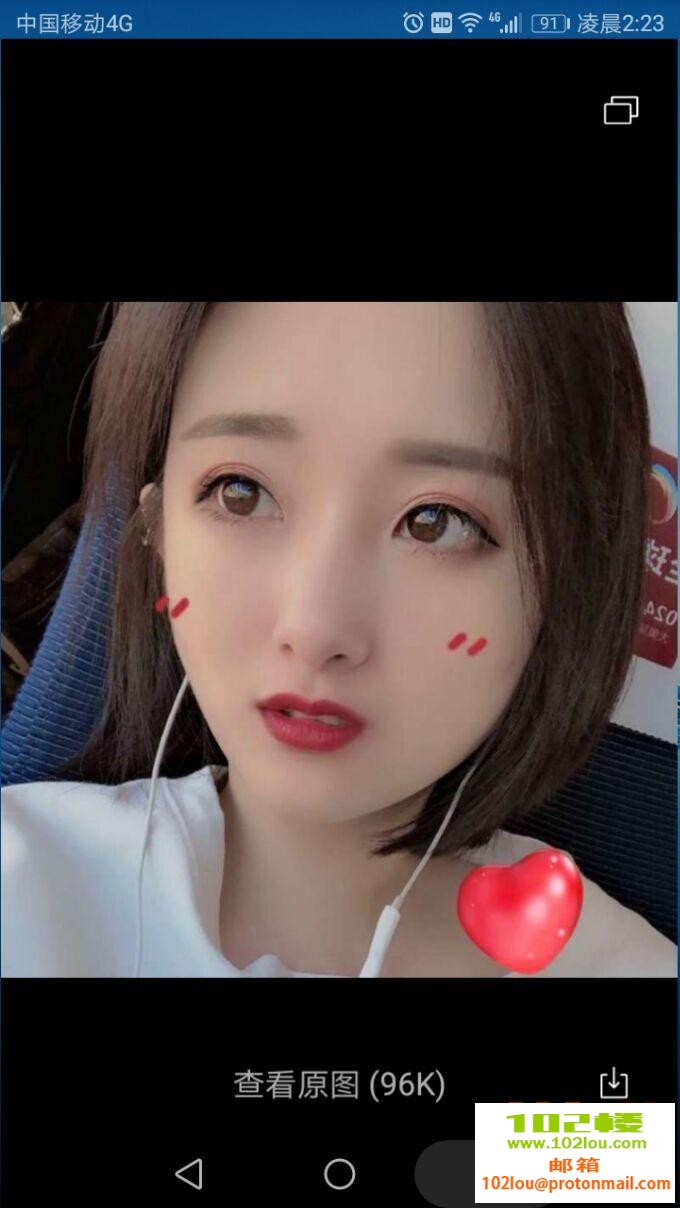This screenshot has height=1208, width=680.
Task: Go to home screen via home button
Action: [340, 1174]
